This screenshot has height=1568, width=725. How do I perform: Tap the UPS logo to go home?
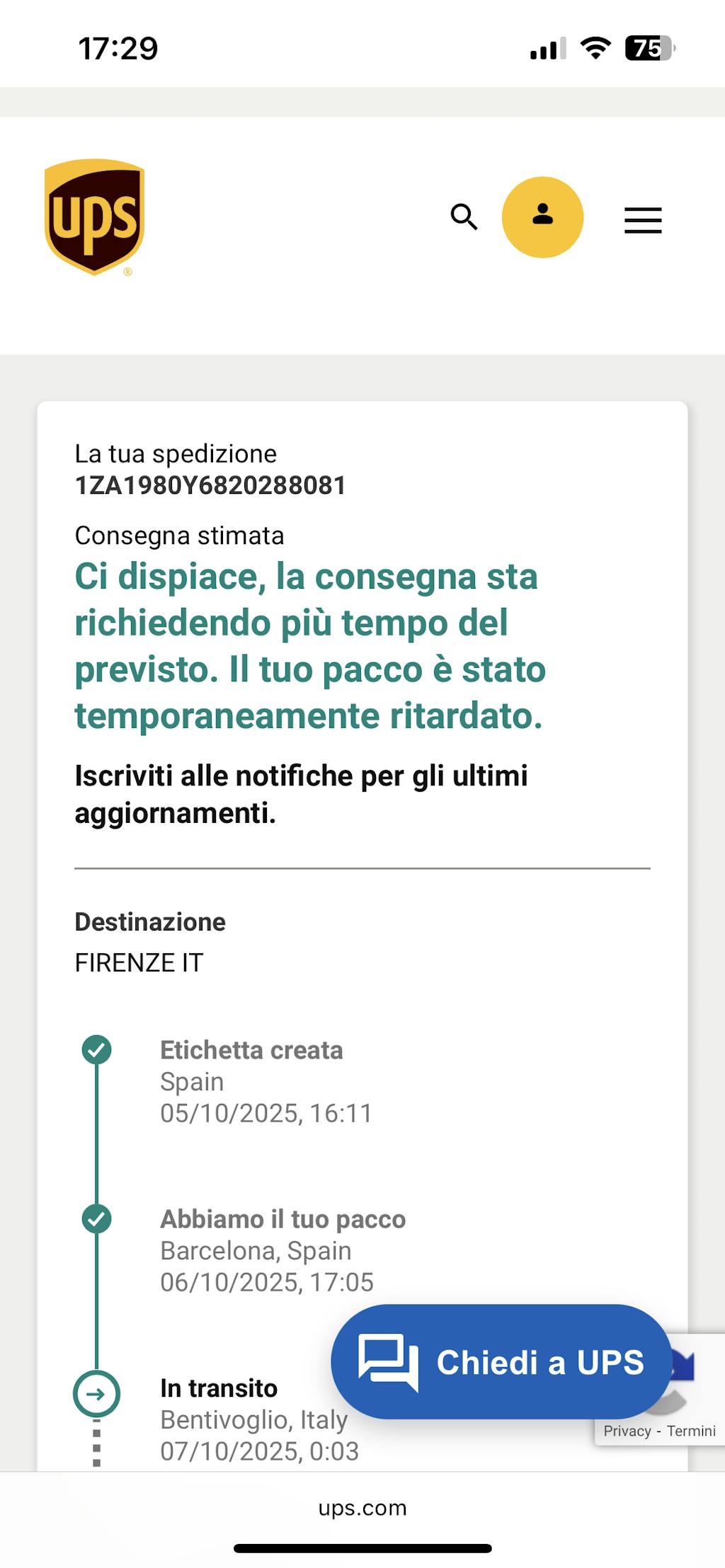[x=94, y=217]
